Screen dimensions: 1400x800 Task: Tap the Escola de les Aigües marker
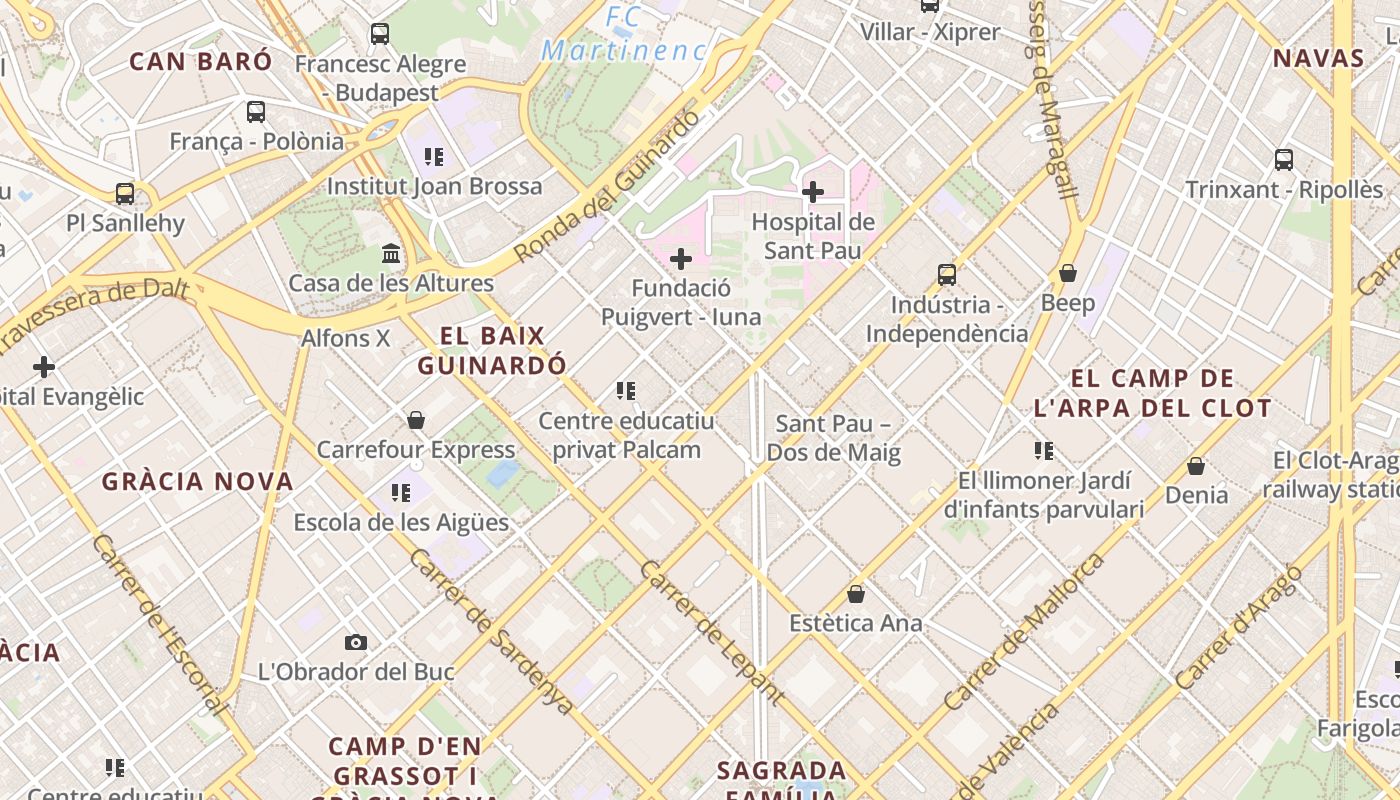[401, 492]
